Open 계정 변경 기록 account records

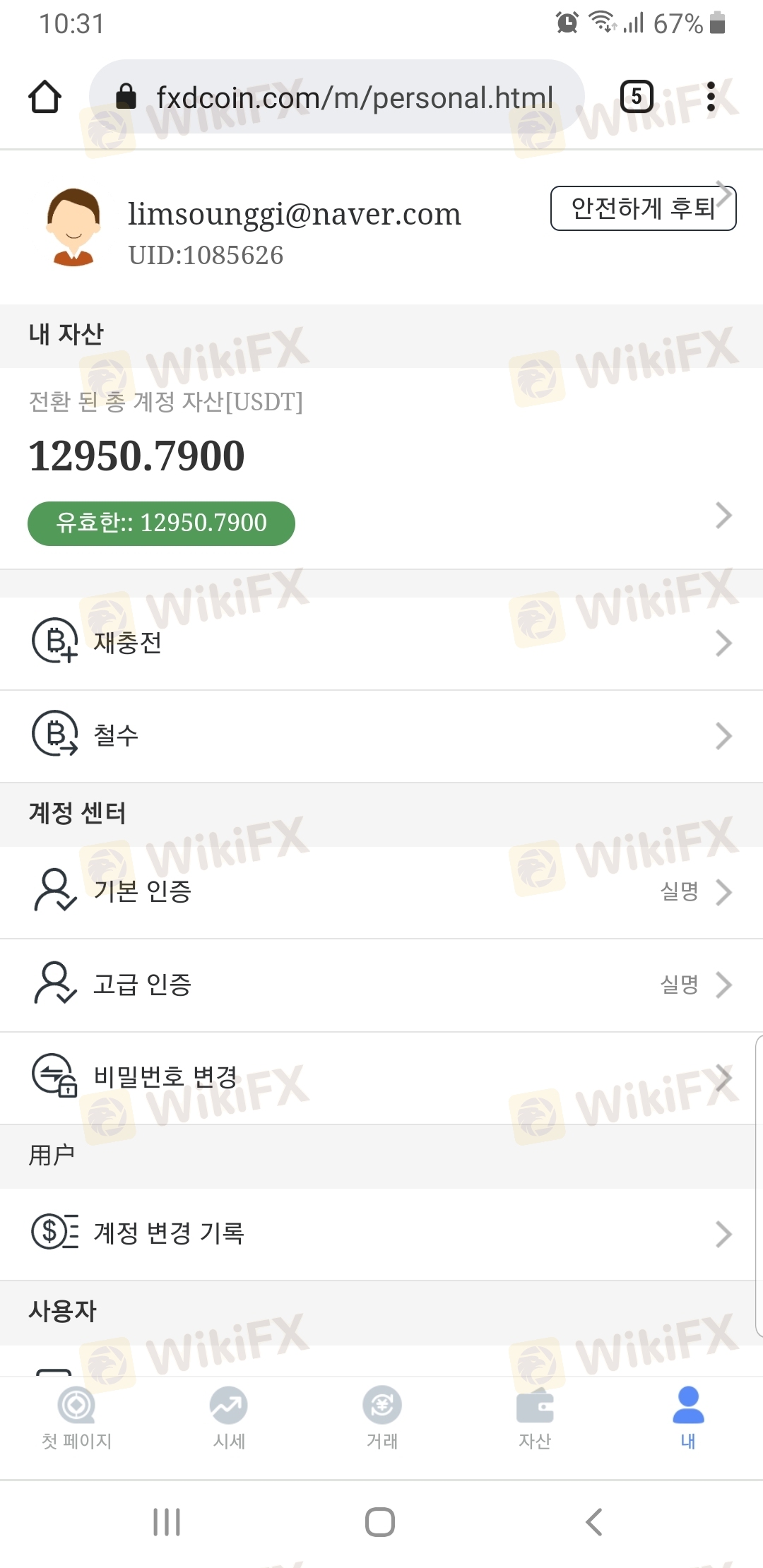pyautogui.click(x=381, y=1234)
